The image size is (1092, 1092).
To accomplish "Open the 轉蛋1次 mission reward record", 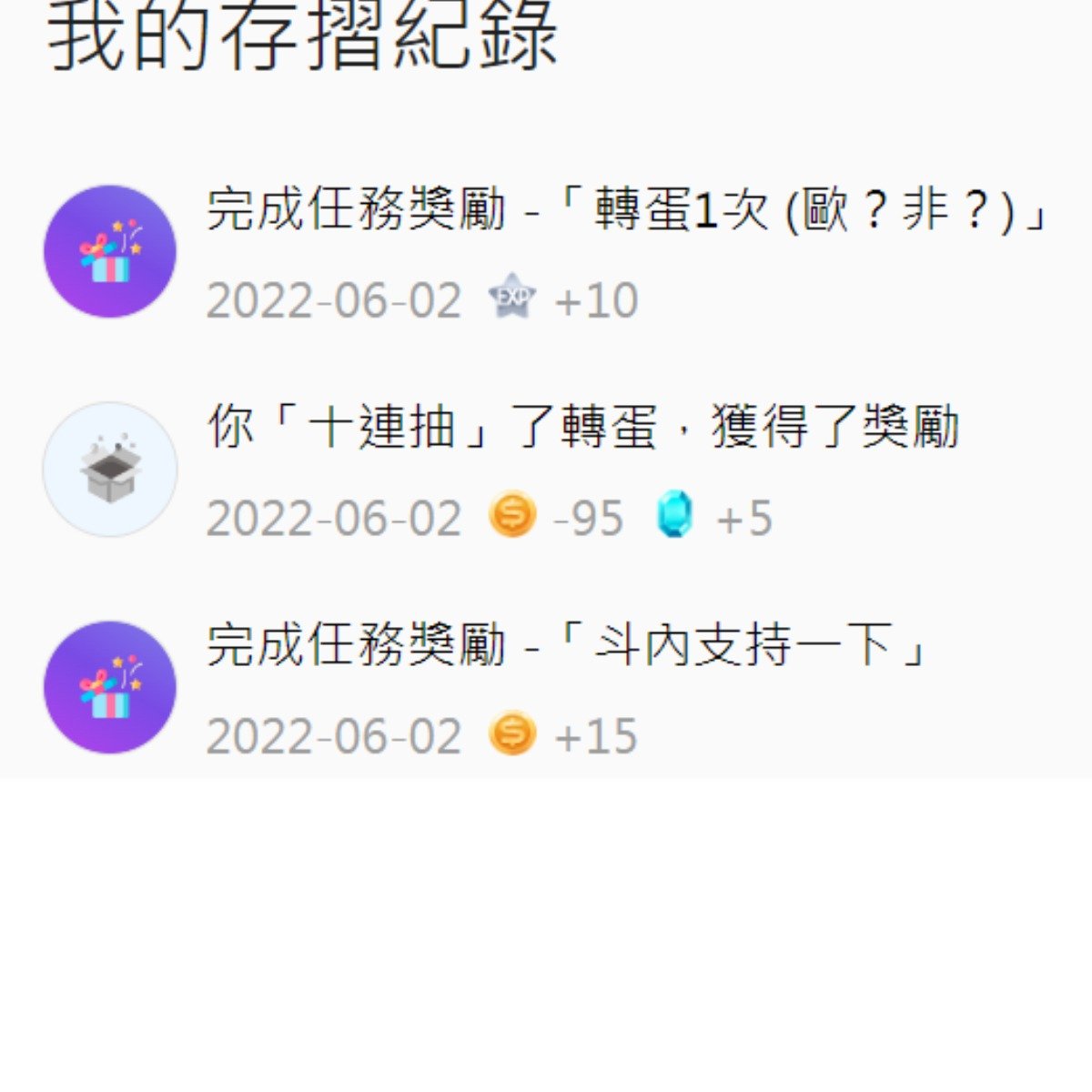I will [x=626, y=210].
